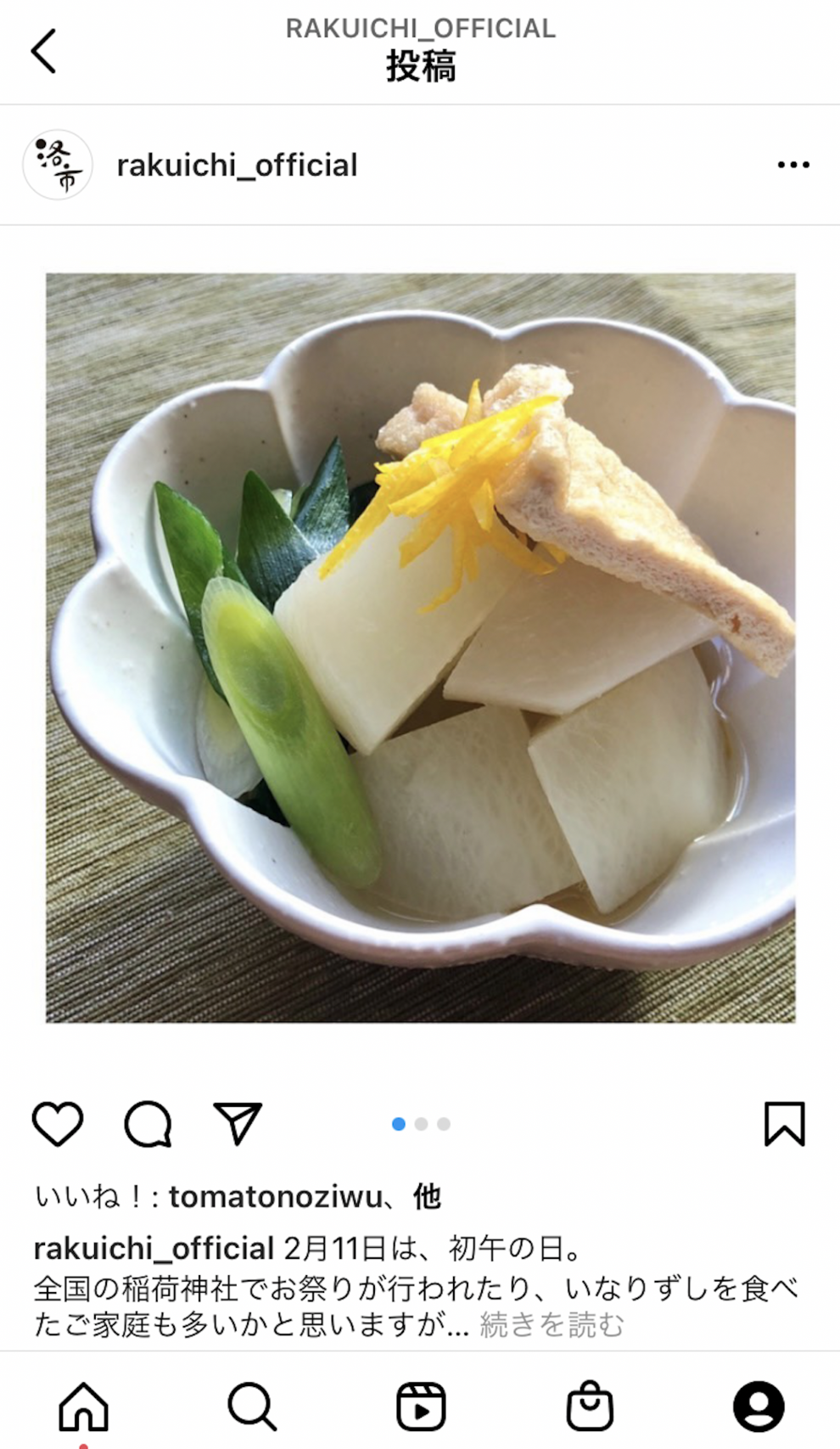Save the post with the bookmark icon

[784, 1124]
